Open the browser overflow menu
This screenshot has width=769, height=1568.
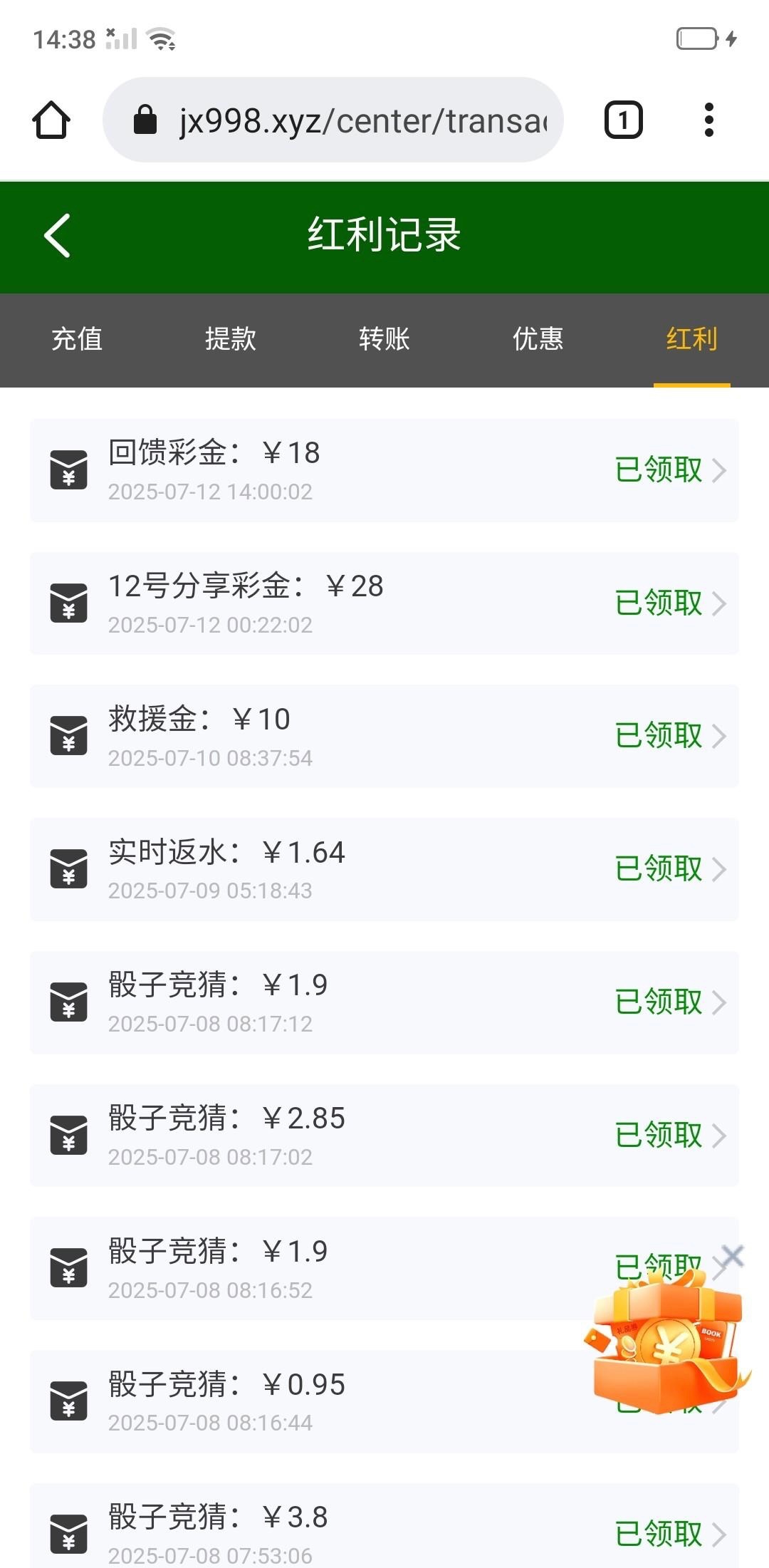708,120
